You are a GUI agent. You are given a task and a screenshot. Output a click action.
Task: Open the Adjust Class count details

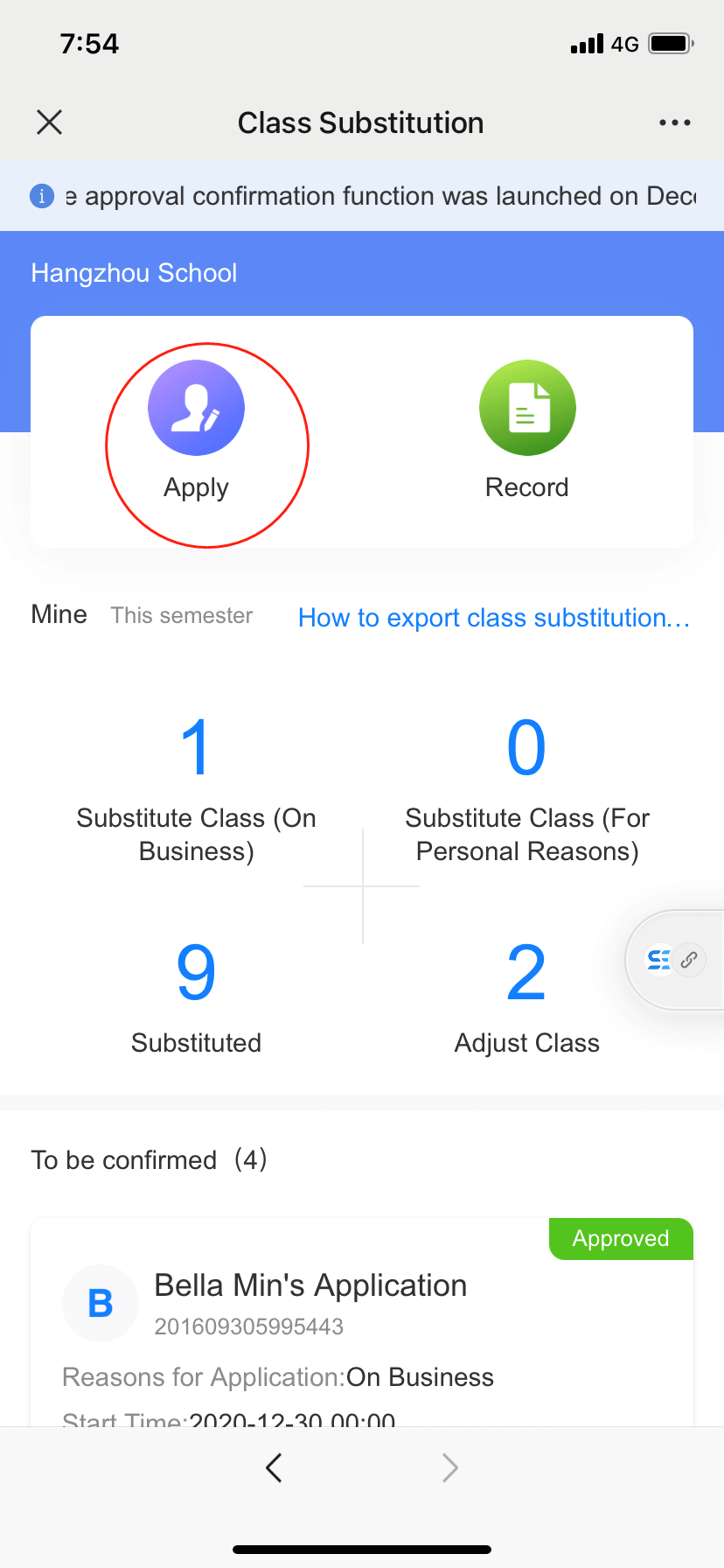click(x=526, y=996)
